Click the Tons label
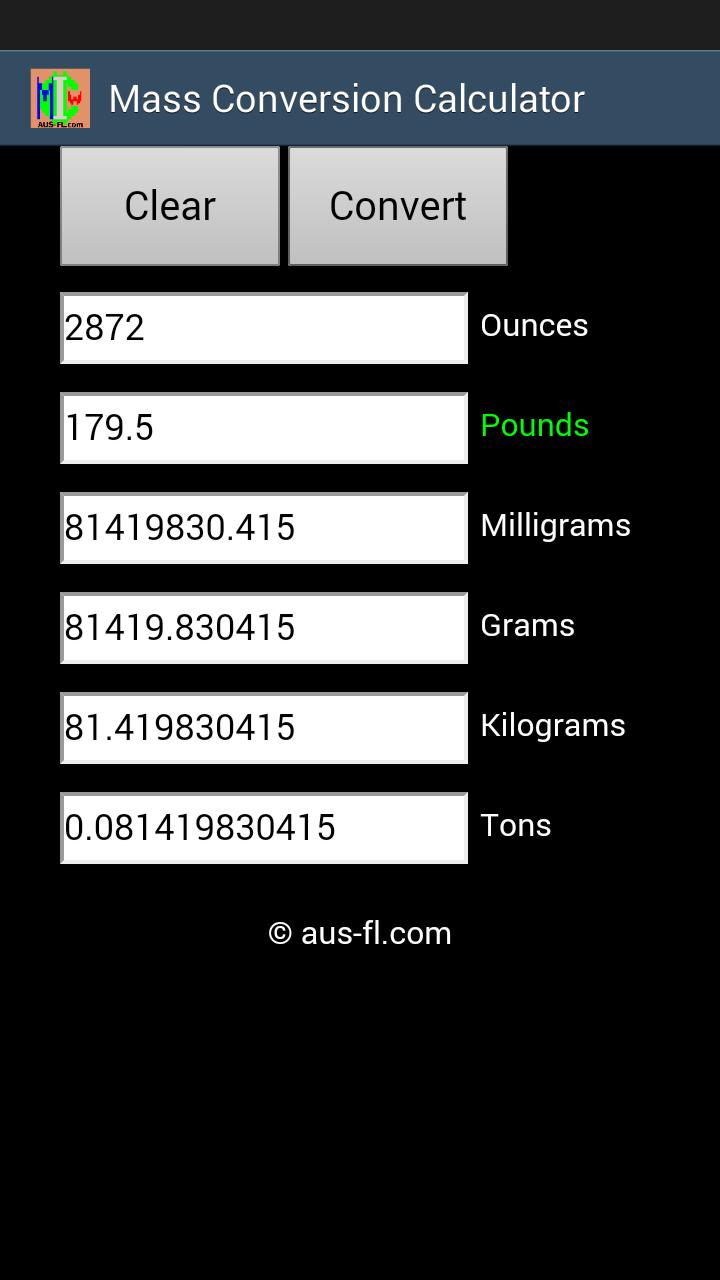 pos(515,825)
